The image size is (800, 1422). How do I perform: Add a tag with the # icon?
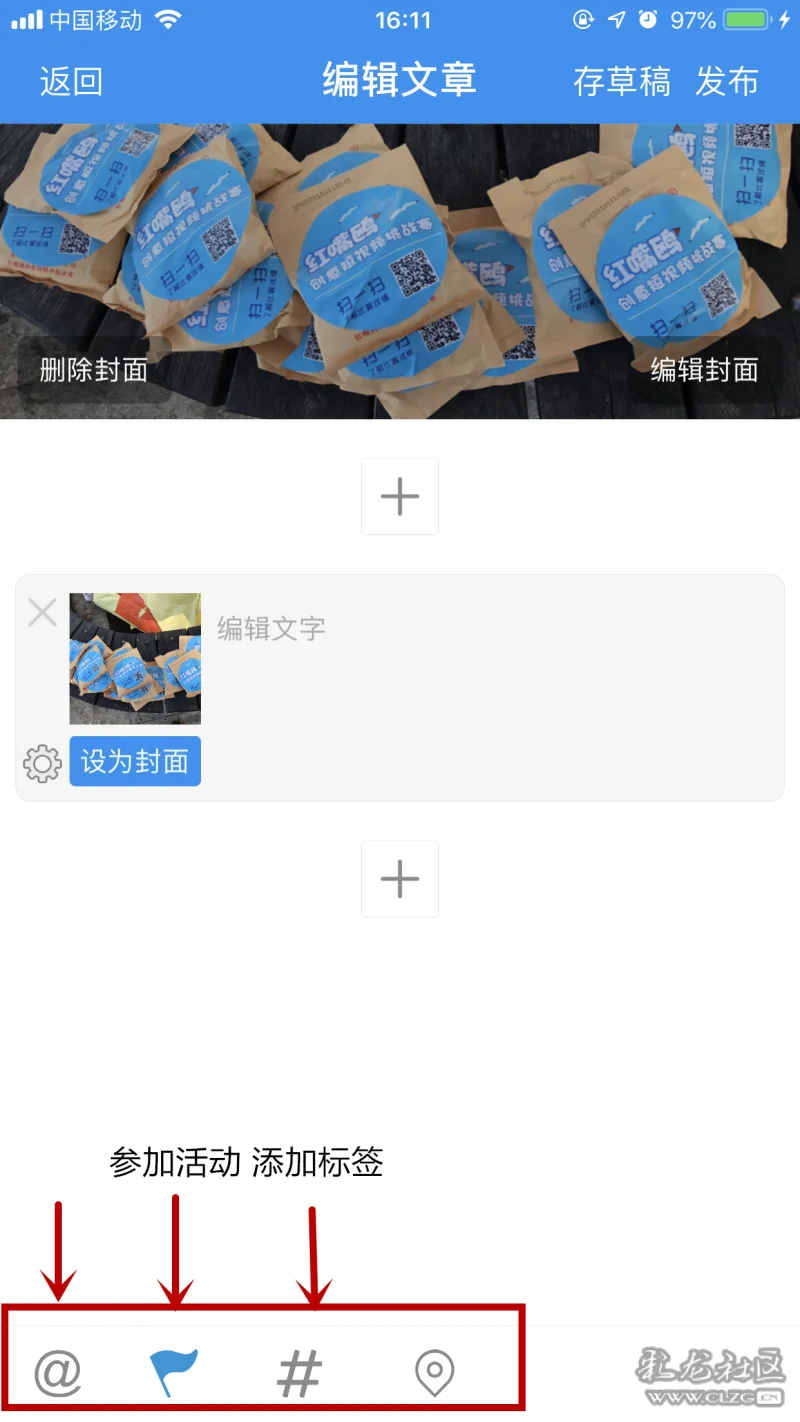(298, 1373)
